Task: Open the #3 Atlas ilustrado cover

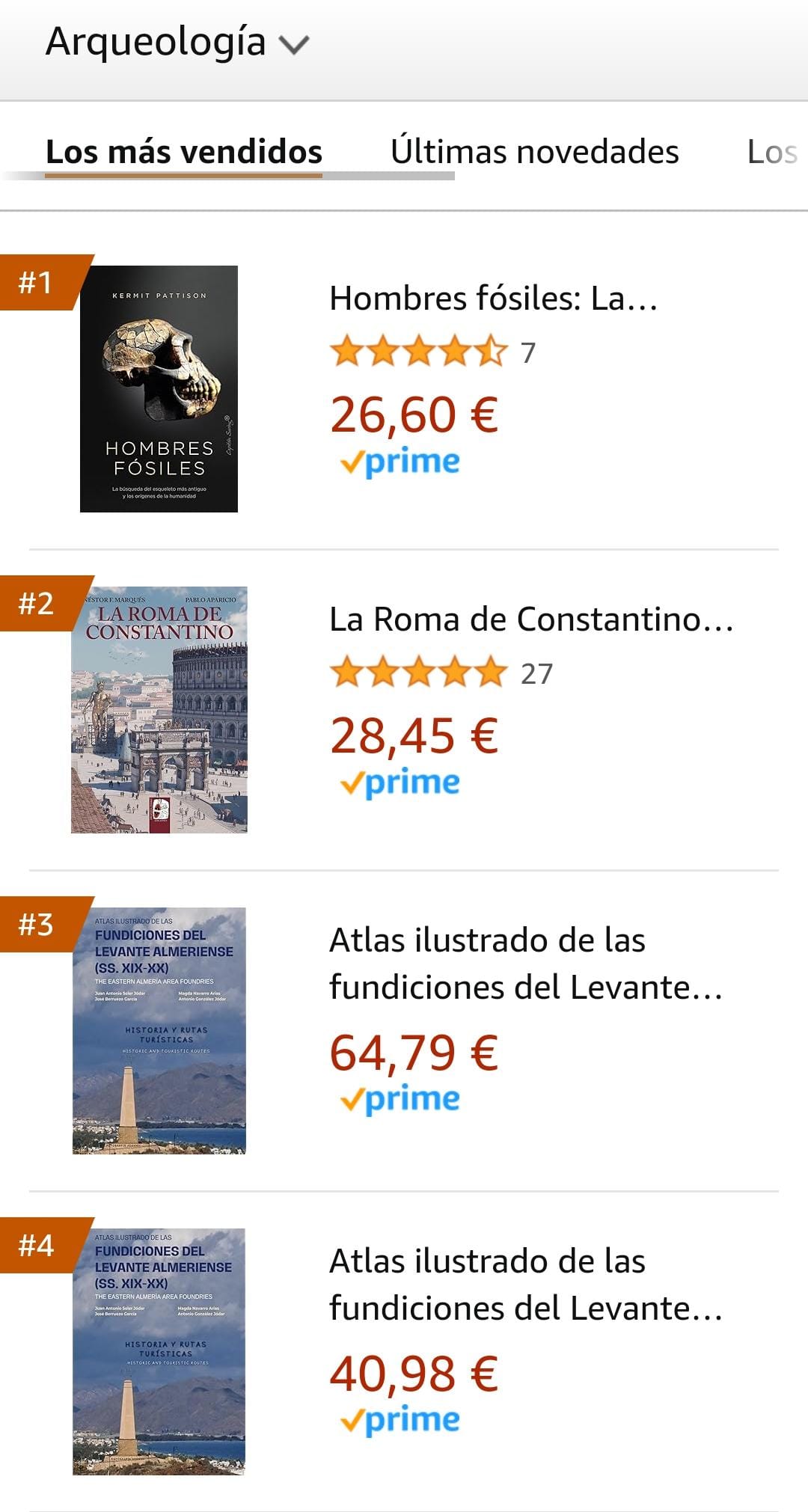Action: click(x=159, y=1030)
